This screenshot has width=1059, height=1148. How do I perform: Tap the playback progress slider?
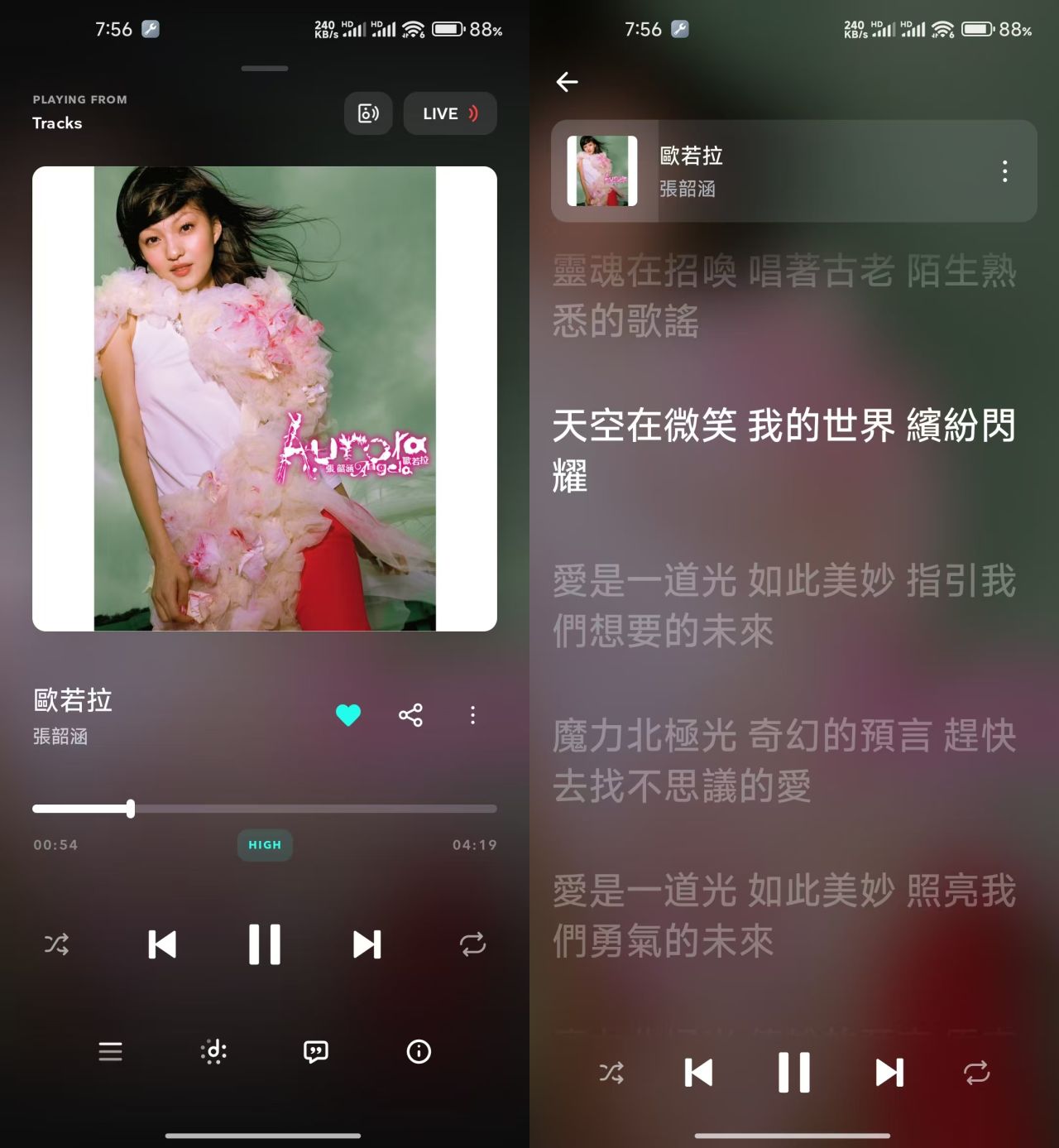pyautogui.click(x=265, y=809)
